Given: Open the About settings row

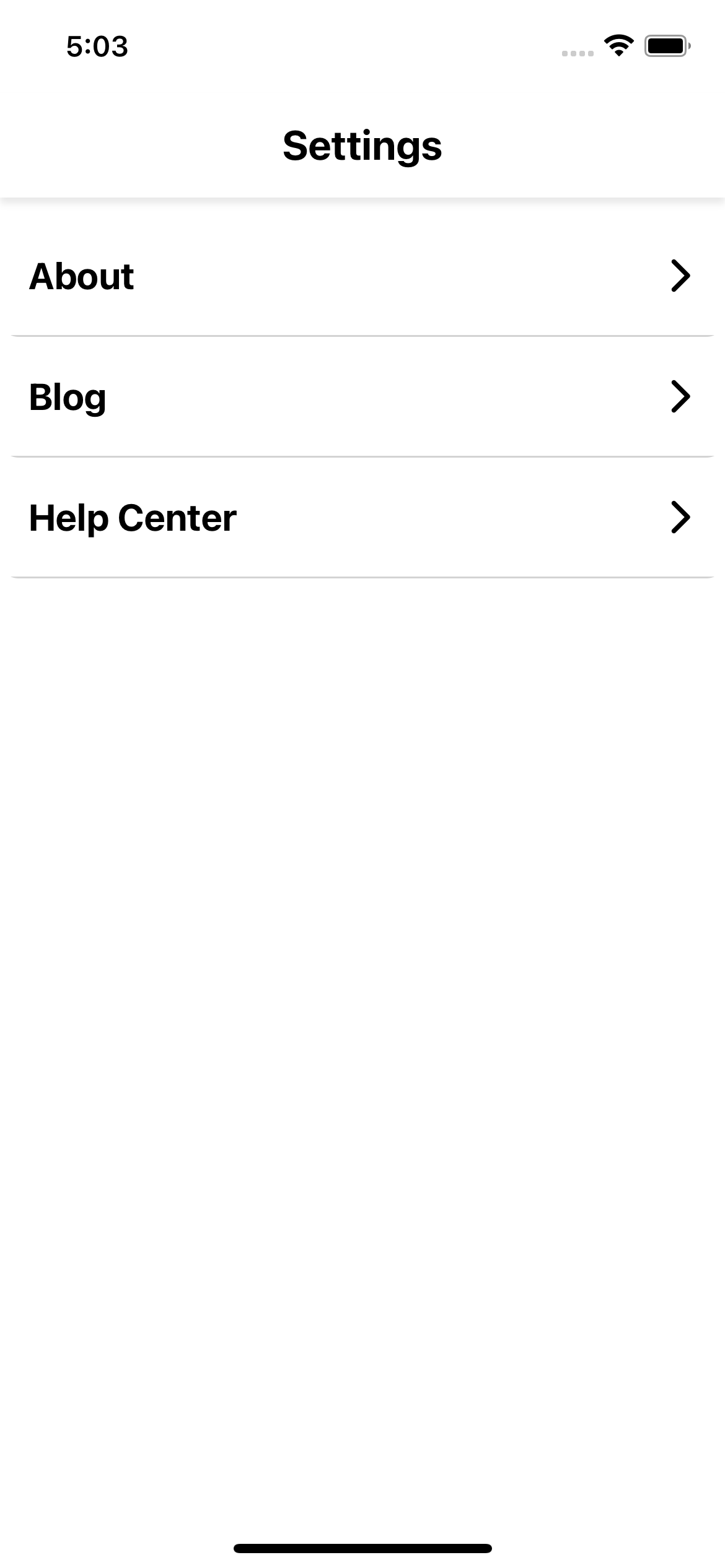Looking at the screenshot, I should pyautogui.click(x=362, y=276).
